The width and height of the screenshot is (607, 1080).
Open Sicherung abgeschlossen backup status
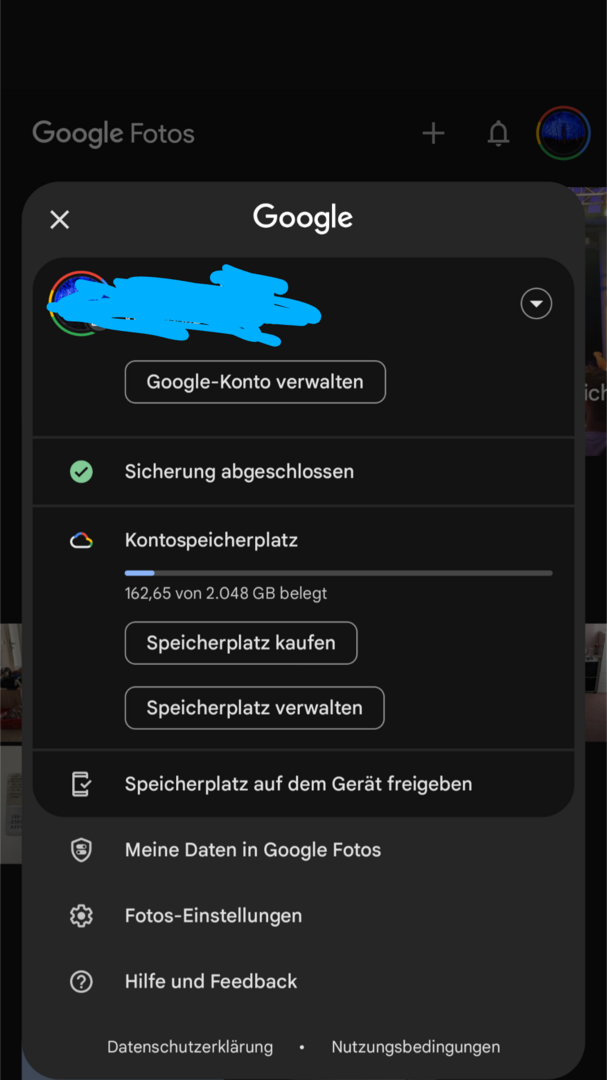[239, 472]
